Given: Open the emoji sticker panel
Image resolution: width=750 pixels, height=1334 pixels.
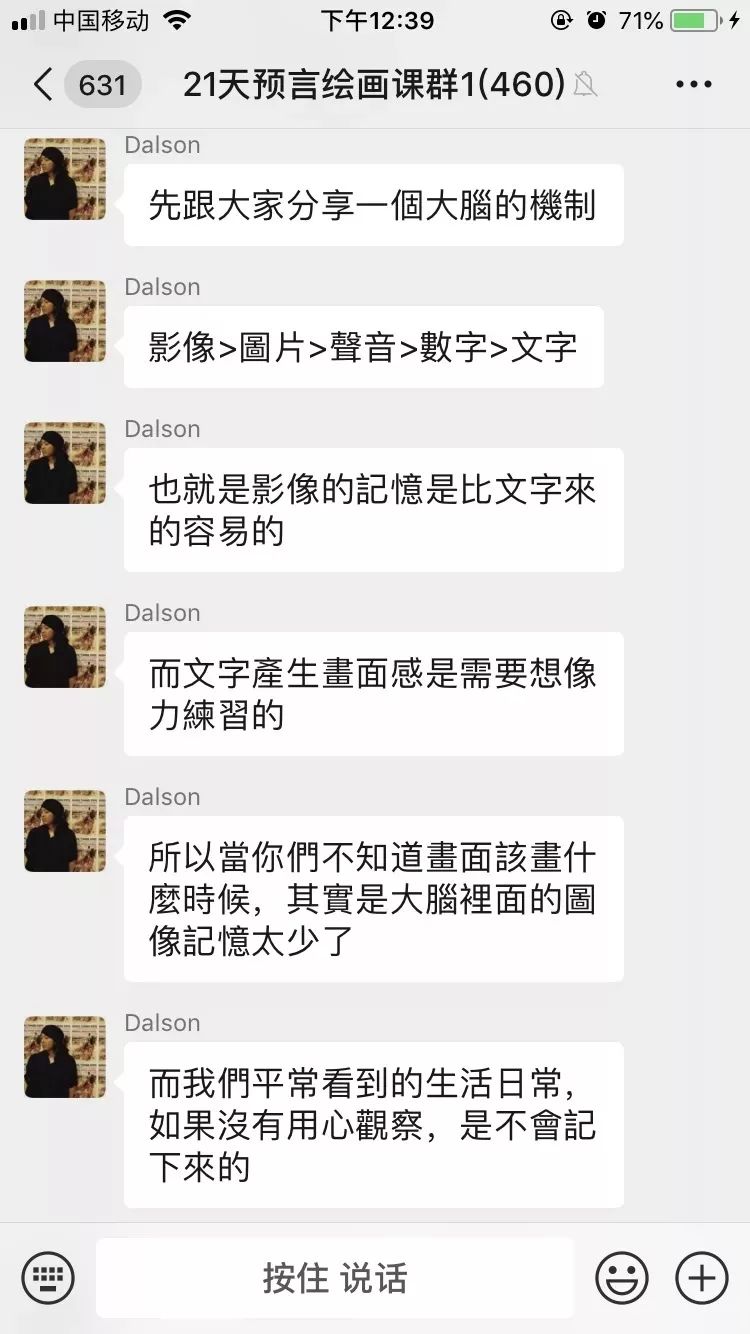Looking at the screenshot, I should point(622,1278).
